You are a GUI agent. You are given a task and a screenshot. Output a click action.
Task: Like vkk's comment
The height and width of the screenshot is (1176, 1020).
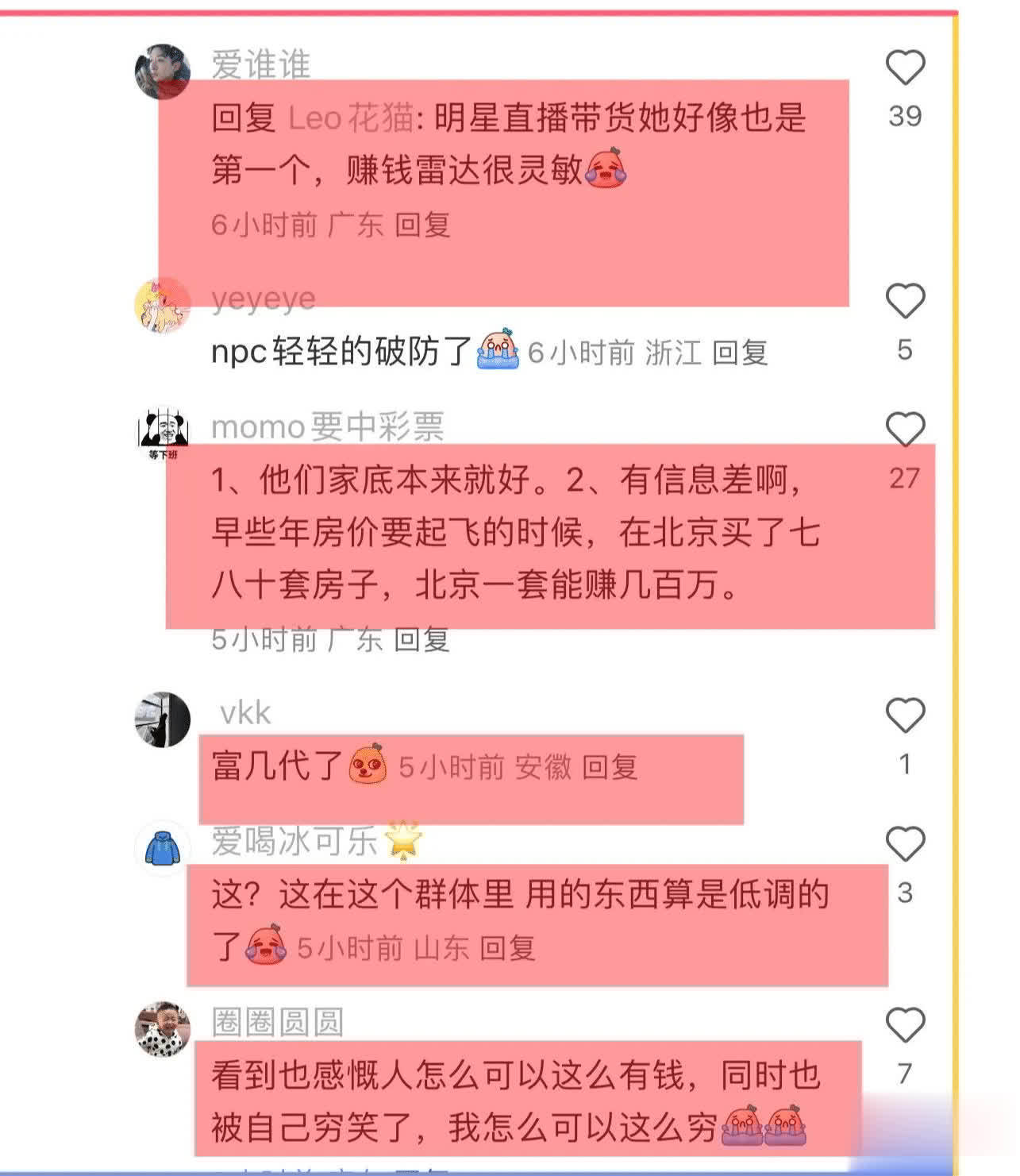tap(905, 715)
